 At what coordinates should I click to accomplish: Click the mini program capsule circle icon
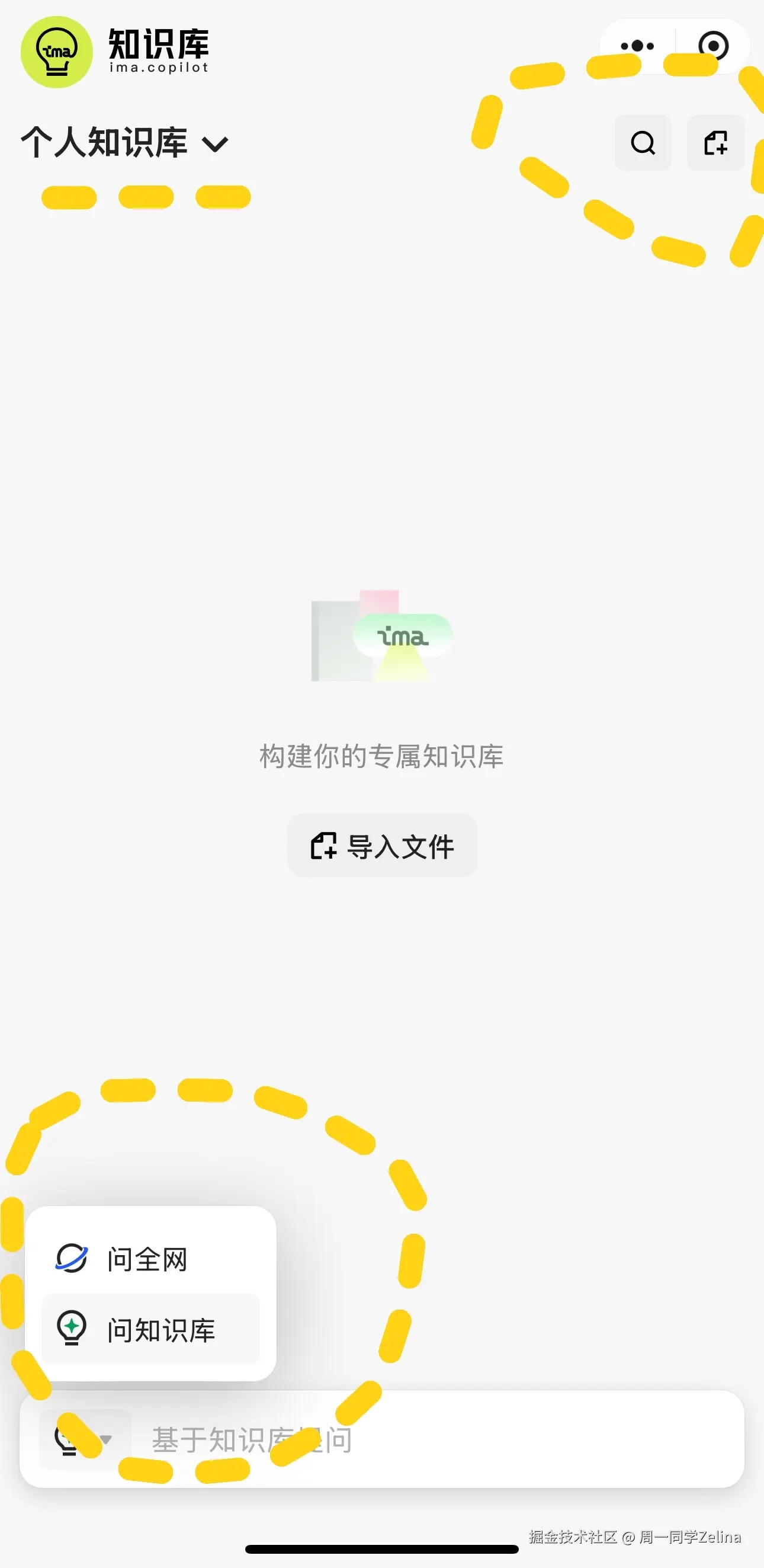pos(713,45)
